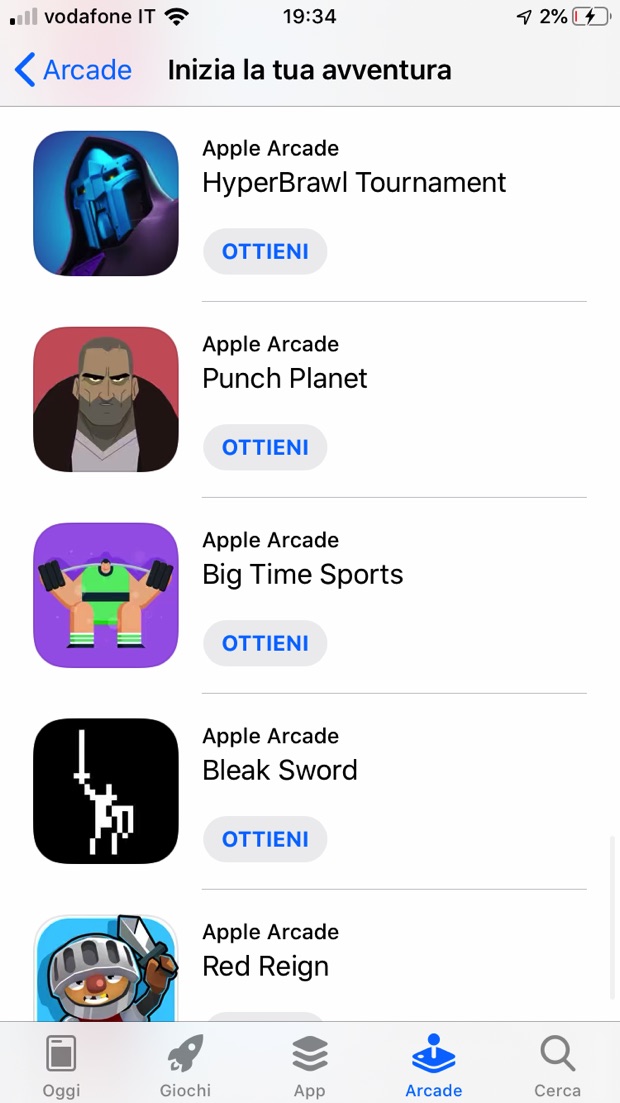Tap OTTIENI next to Punch Planet

265,447
